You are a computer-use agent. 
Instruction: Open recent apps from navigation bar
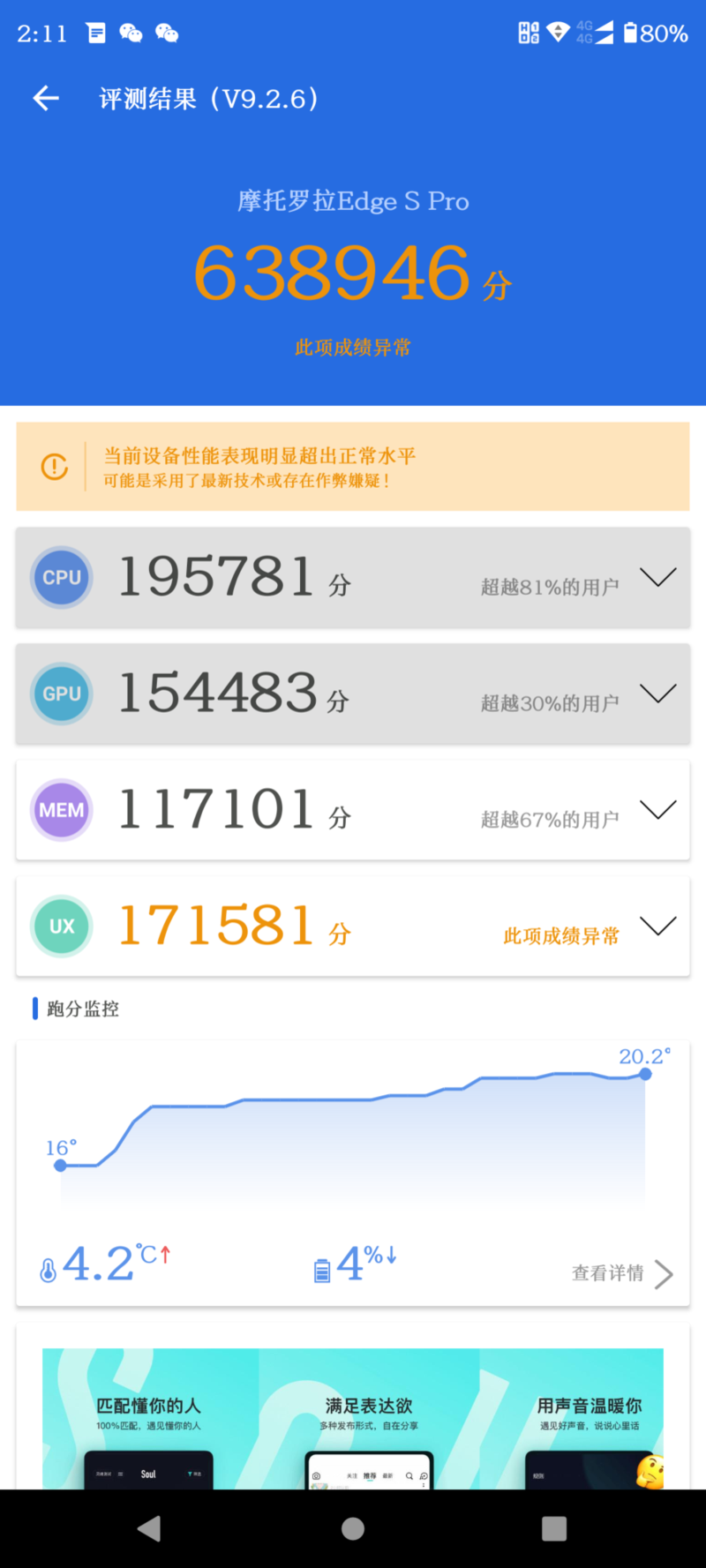pyautogui.click(x=554, y=1528)
